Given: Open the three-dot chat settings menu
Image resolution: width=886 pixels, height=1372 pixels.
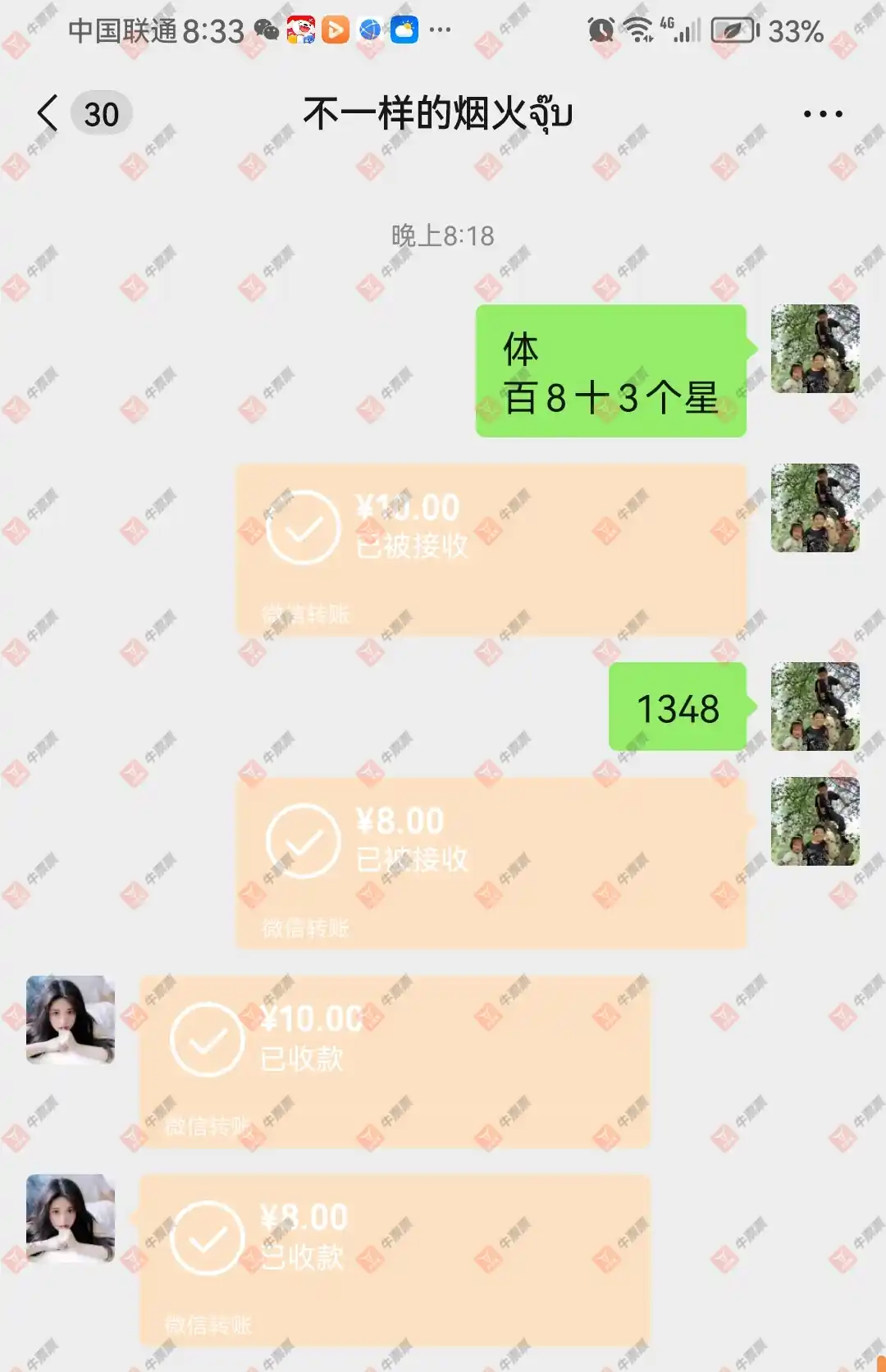Looking at the screenshot, I should 823,113.
